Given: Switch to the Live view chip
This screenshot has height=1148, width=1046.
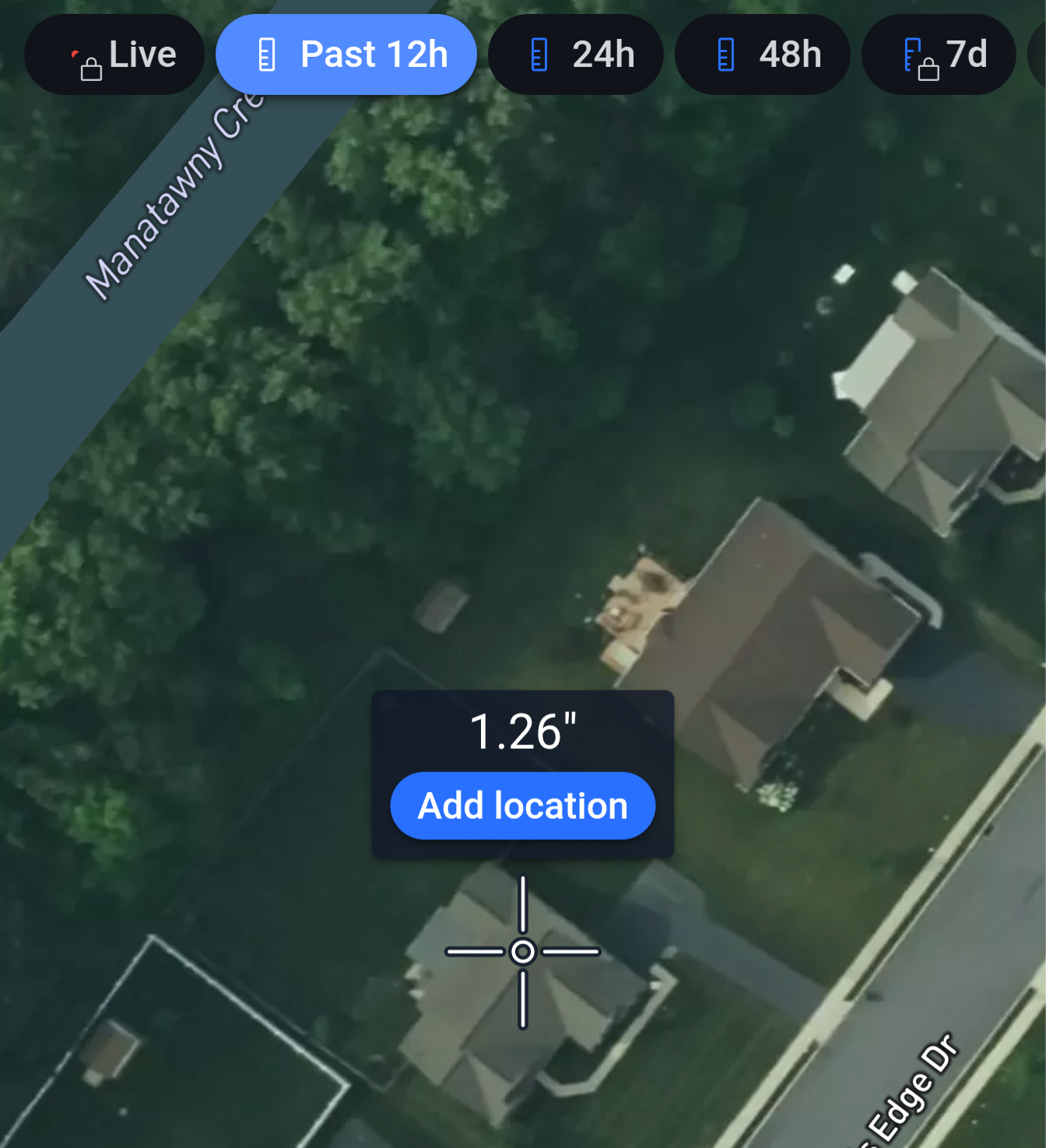Looking at the screenshot, I should 115,55.
